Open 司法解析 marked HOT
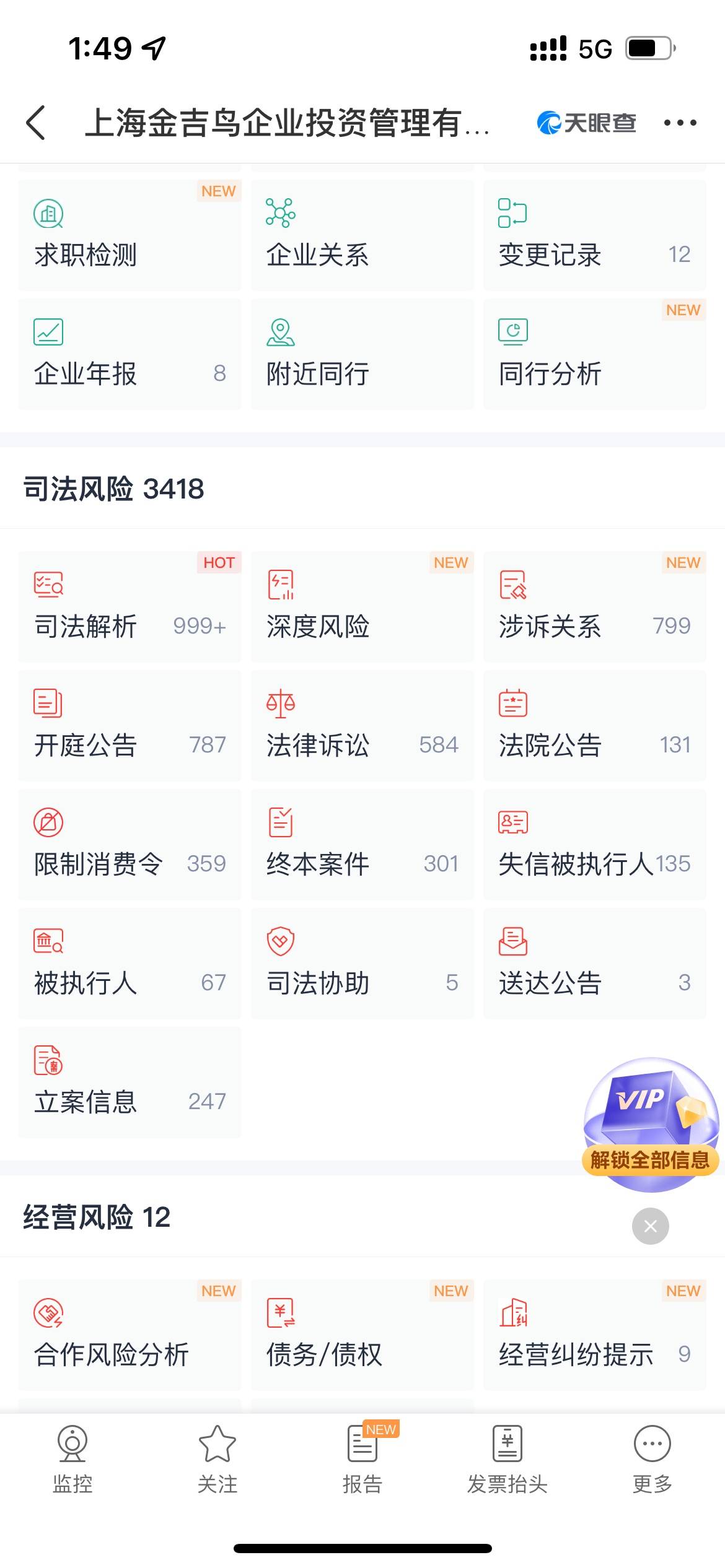The image size is (725, 1568). [x=129, y=607]
